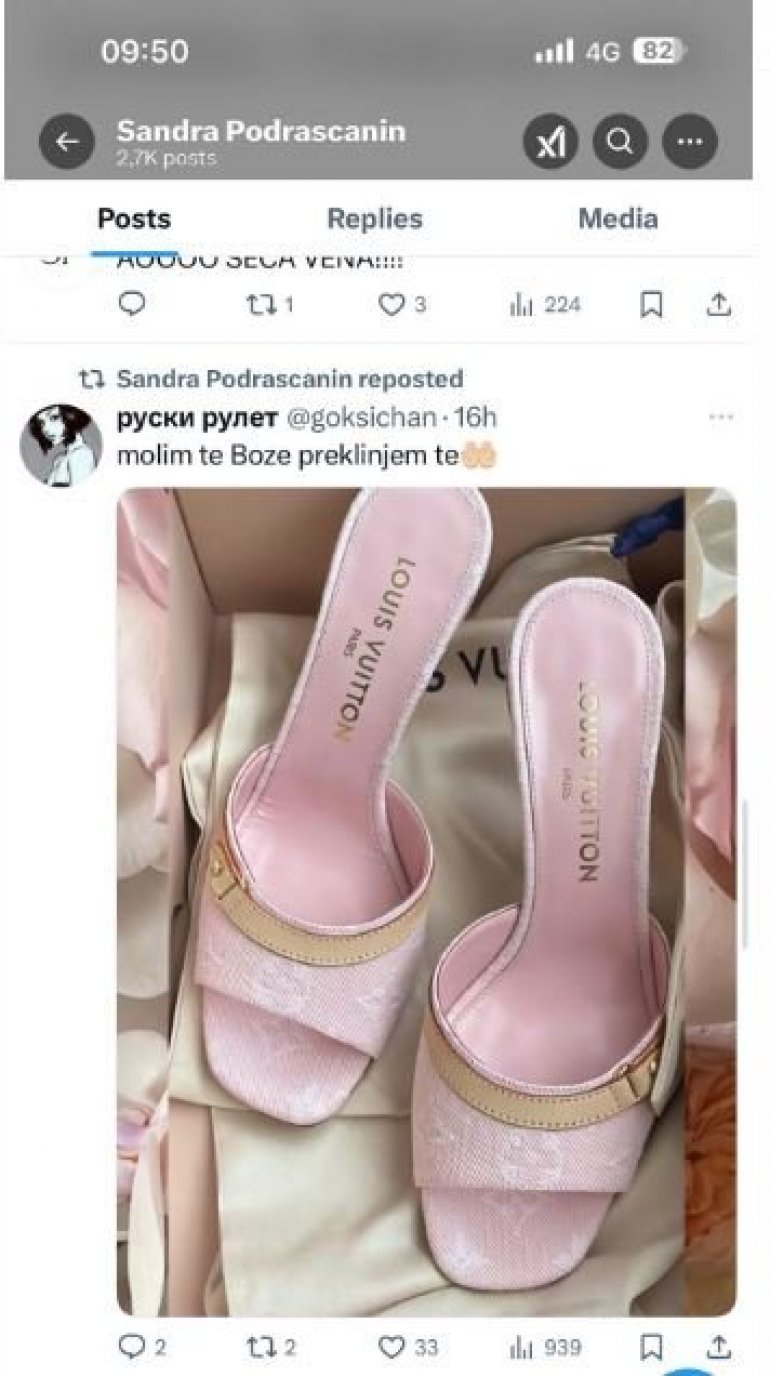Like goksichan's shoes post
Viewport: 770px width, 1376px height.
393,1347
